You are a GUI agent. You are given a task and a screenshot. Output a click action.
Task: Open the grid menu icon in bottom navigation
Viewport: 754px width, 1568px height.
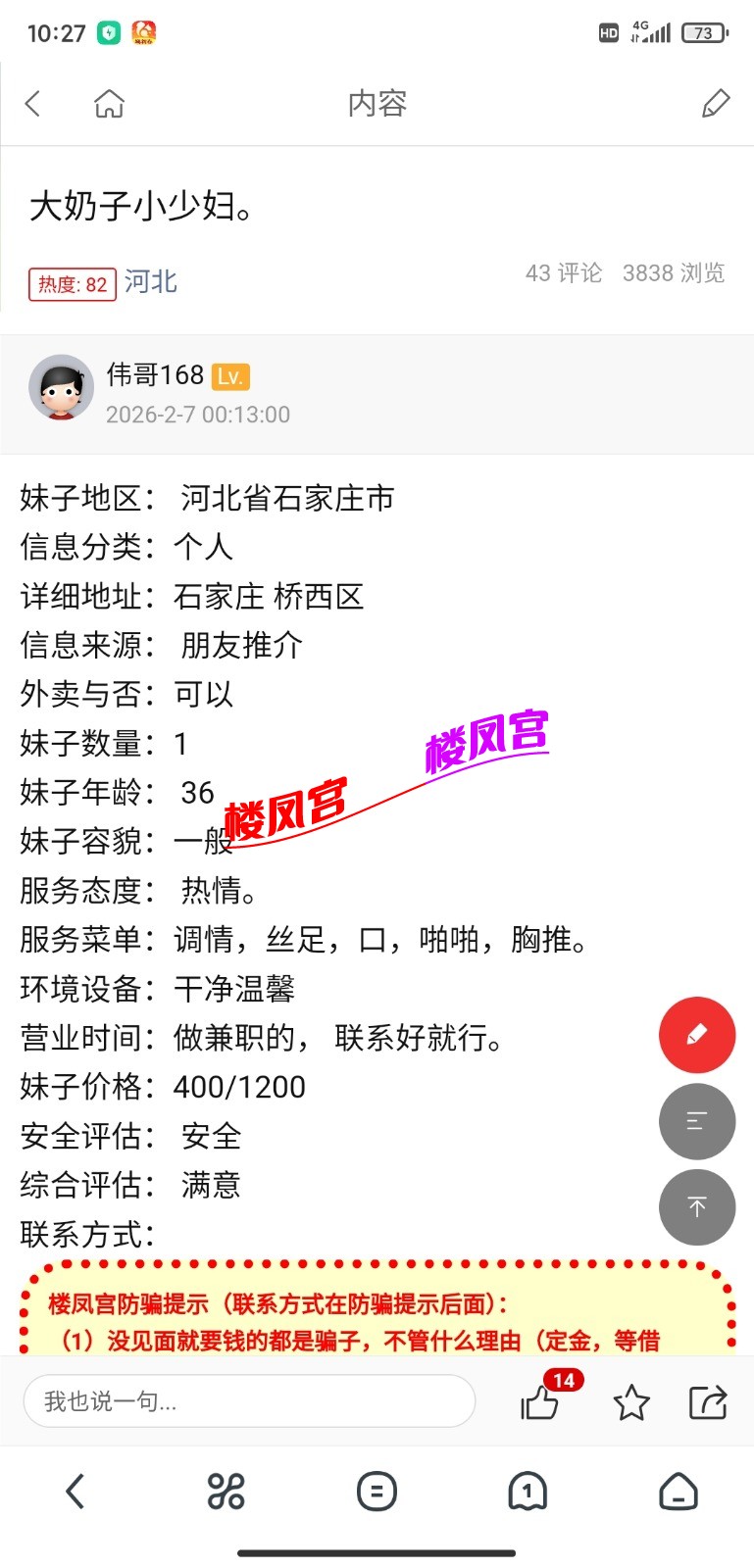click(x=226, y=1491)
